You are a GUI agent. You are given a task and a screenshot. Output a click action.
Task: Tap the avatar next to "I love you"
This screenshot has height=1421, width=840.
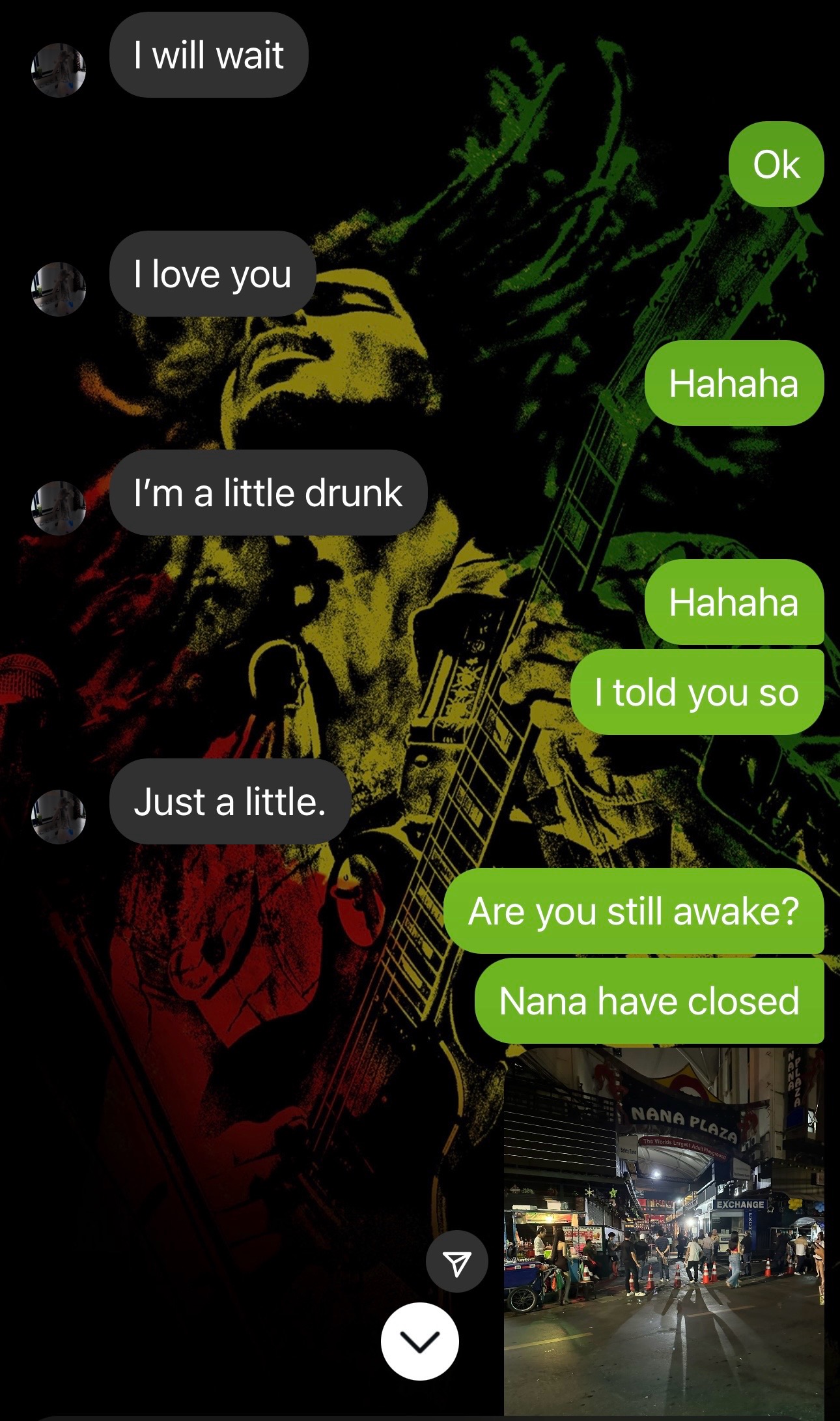59,289
